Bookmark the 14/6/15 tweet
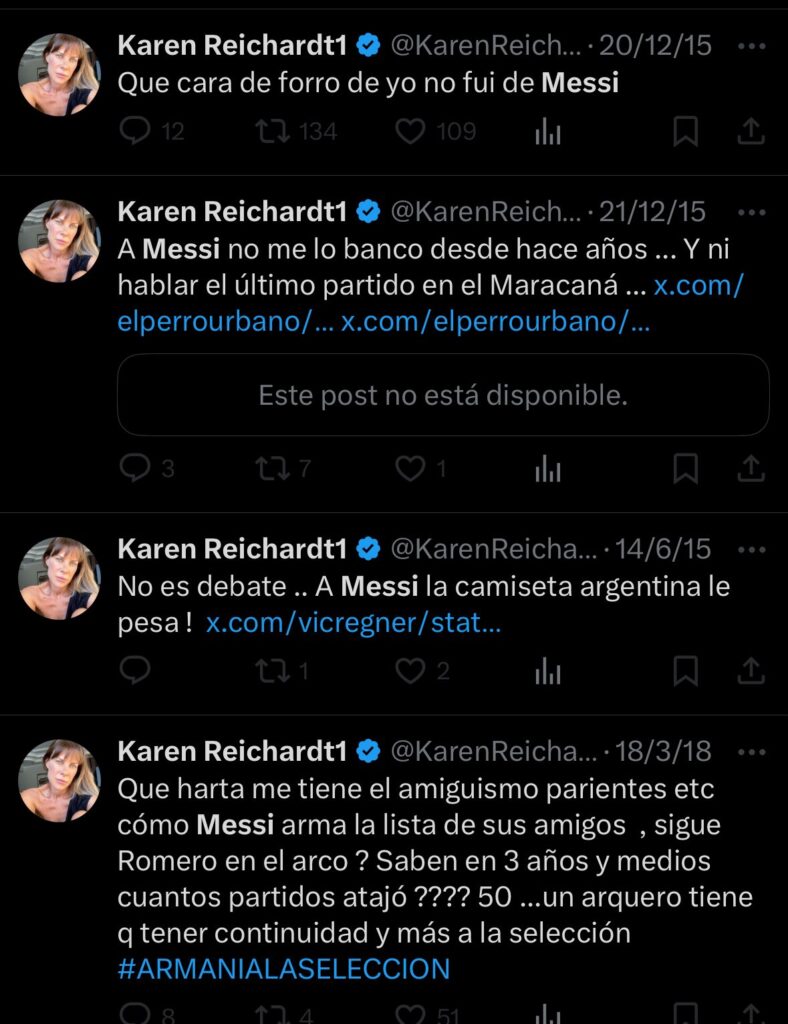The image size is (788, 1024). pyautogui.click(x=685, y=670)
